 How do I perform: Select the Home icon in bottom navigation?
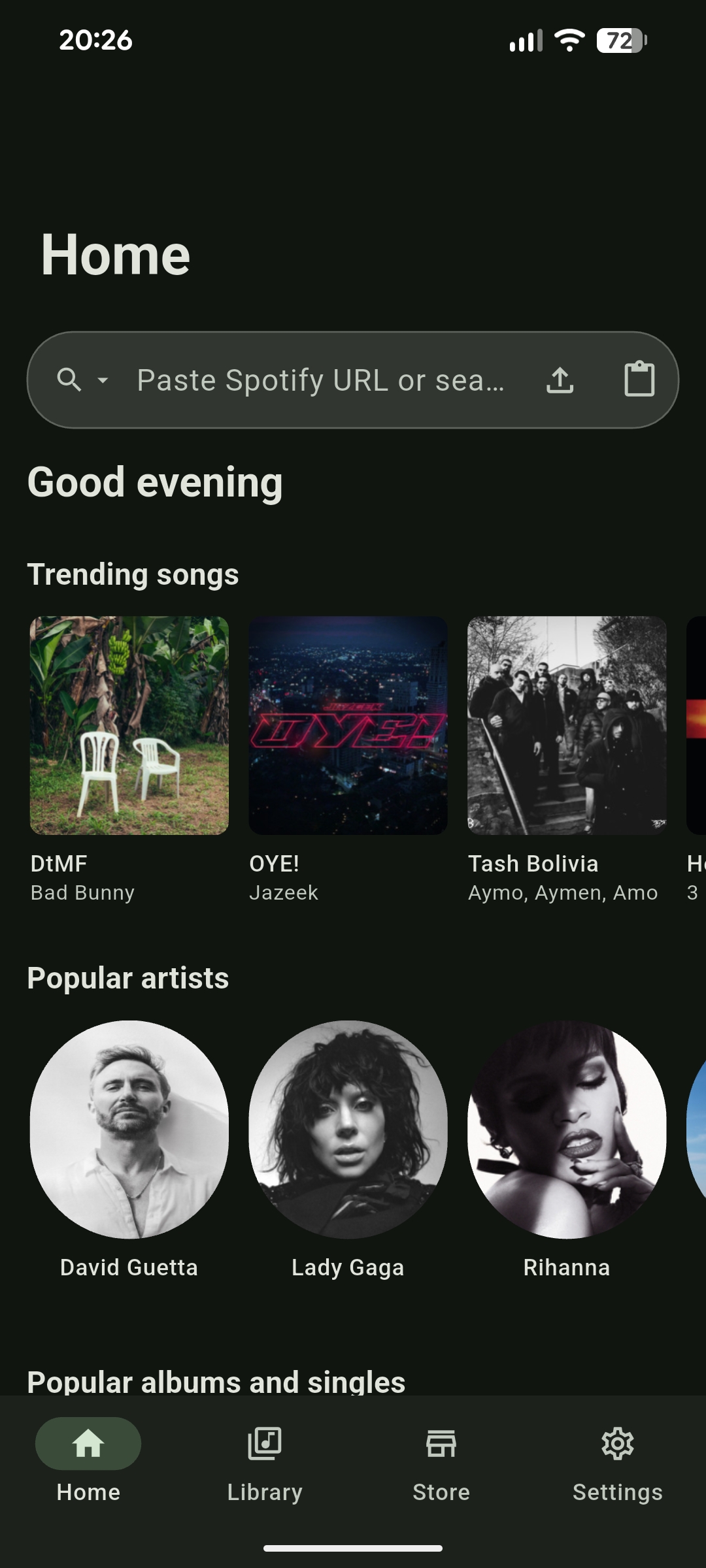88,1444
